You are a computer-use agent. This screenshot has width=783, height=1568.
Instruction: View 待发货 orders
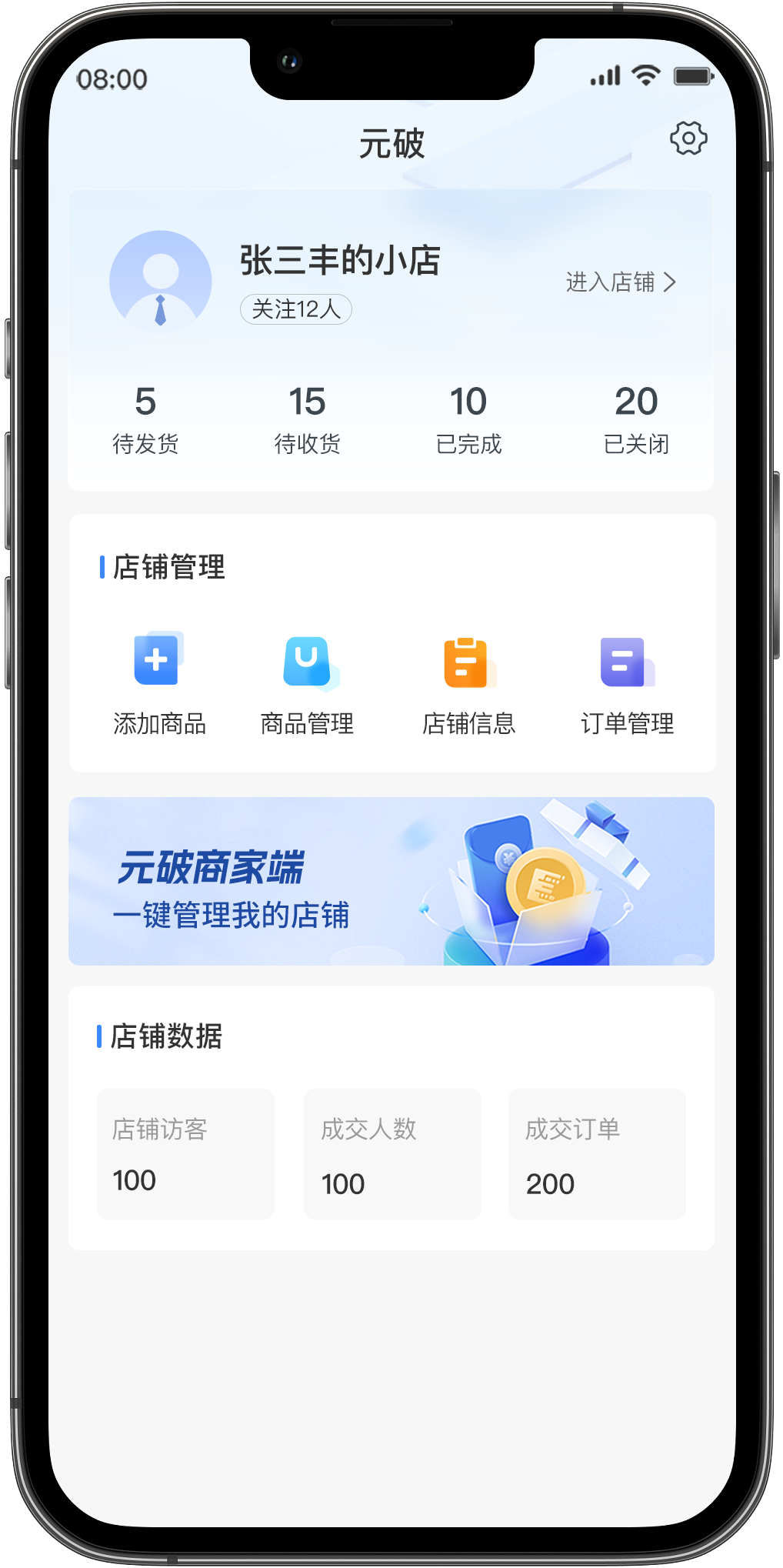(145, 420)
